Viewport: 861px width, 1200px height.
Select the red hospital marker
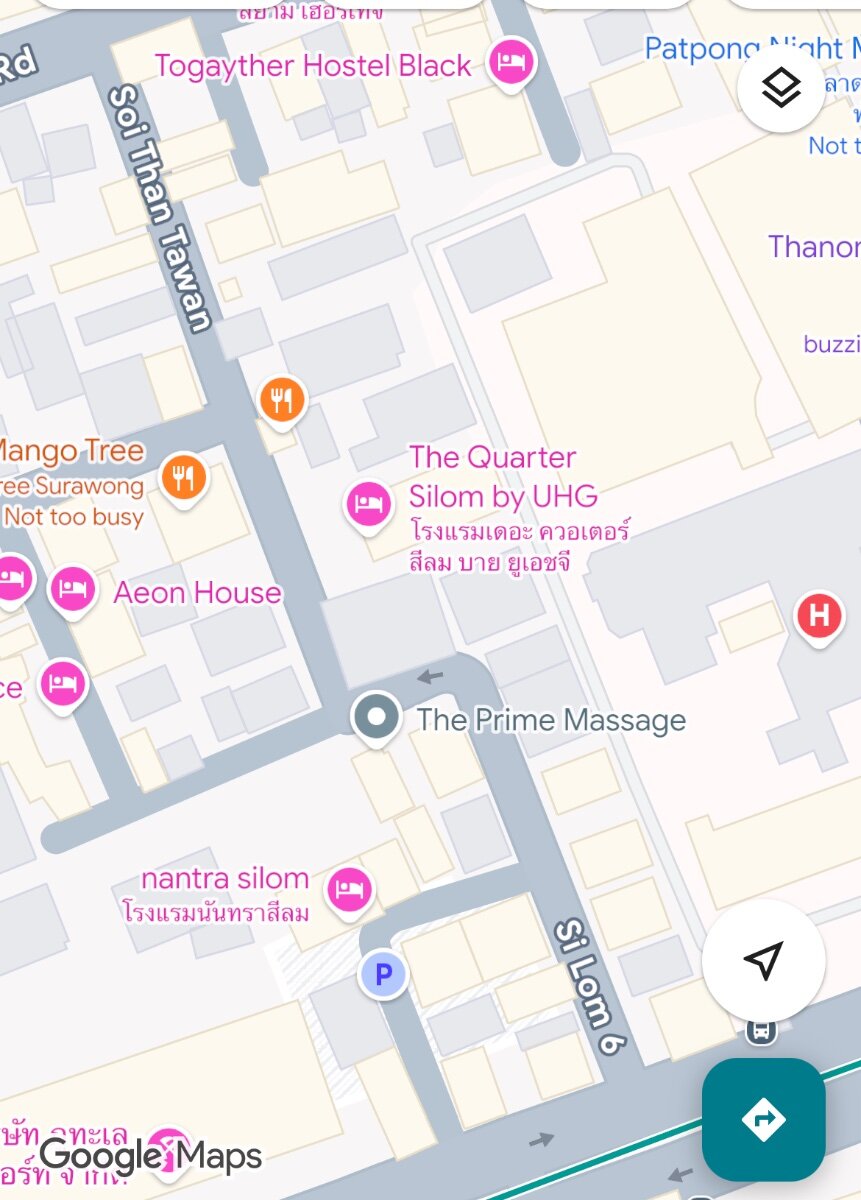[818, 616]
